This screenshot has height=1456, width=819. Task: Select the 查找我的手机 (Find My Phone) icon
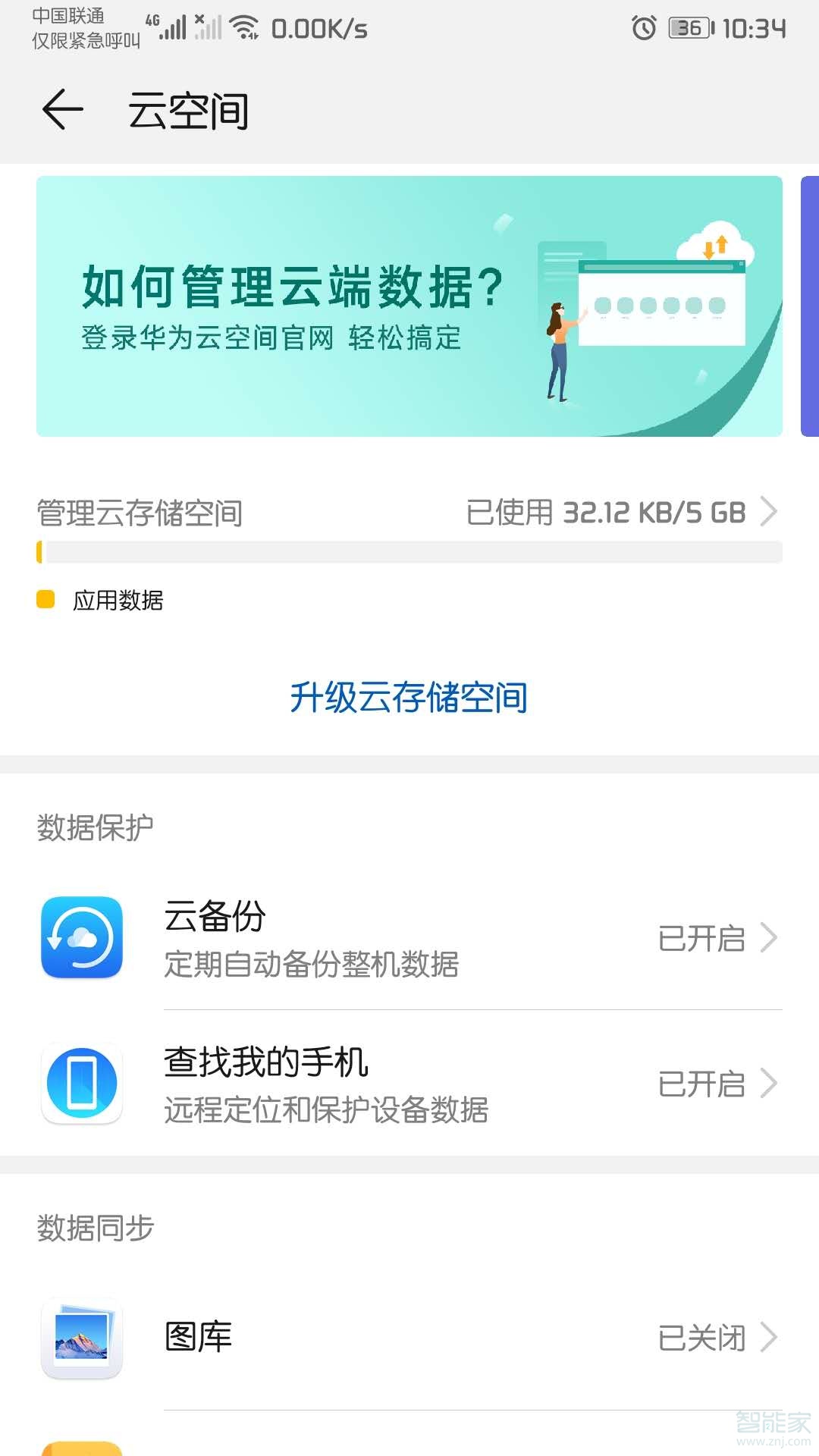[x=81, y=1084]
